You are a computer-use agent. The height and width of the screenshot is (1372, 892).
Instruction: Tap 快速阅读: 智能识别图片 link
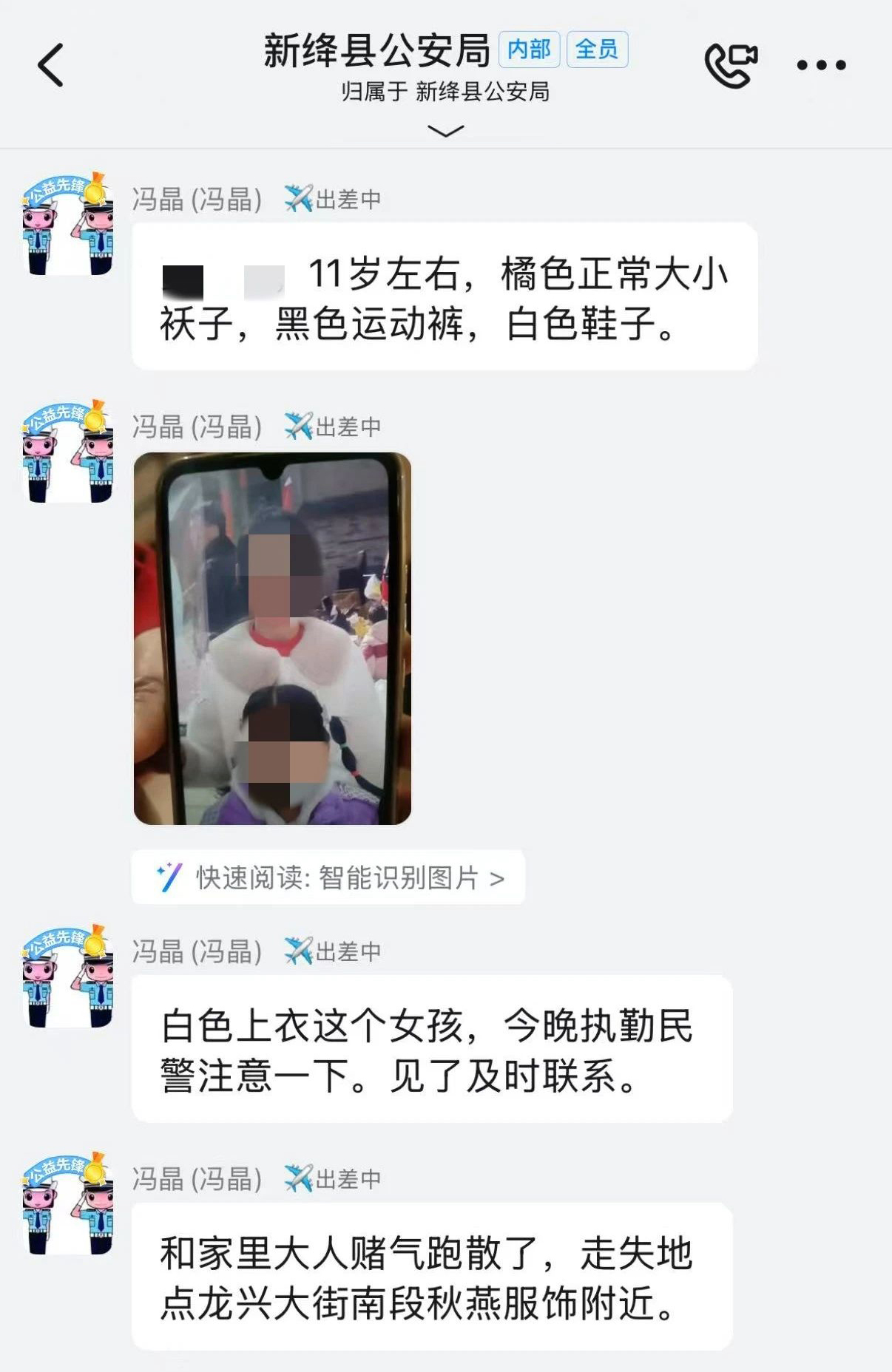pyautogui.click(x=329, y=877)
